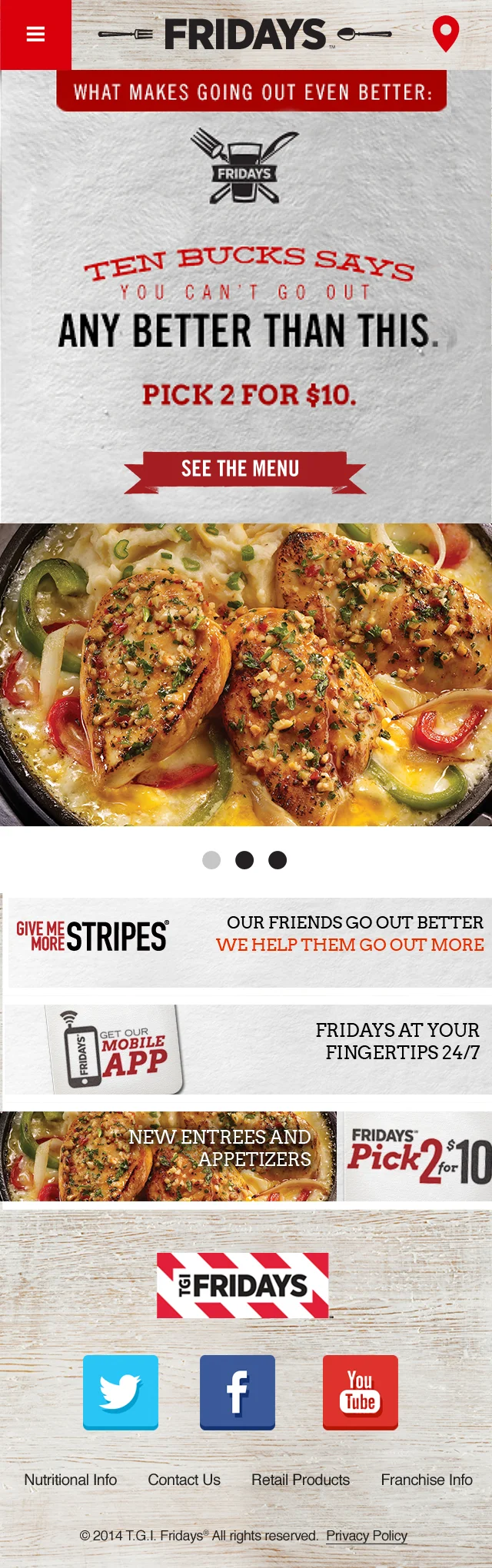Open the Give Me More Stripes banner
492x1568 pixels.
coord(248,942)
